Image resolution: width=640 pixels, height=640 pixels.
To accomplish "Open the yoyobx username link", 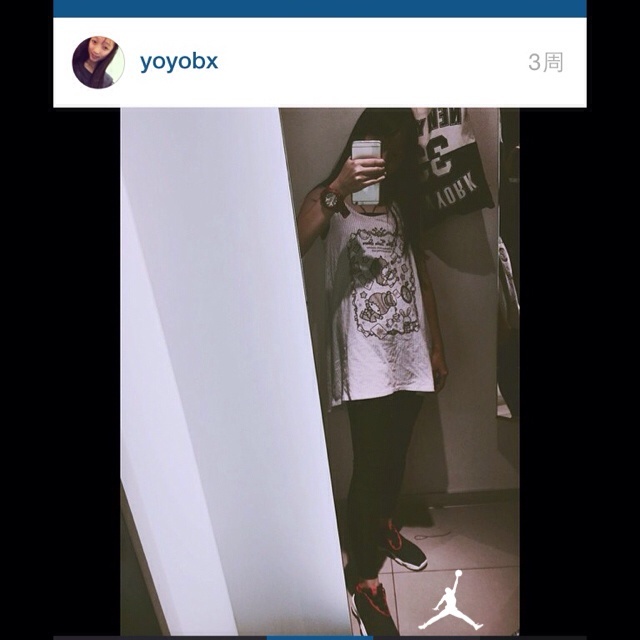I will (x=179, y=62).
